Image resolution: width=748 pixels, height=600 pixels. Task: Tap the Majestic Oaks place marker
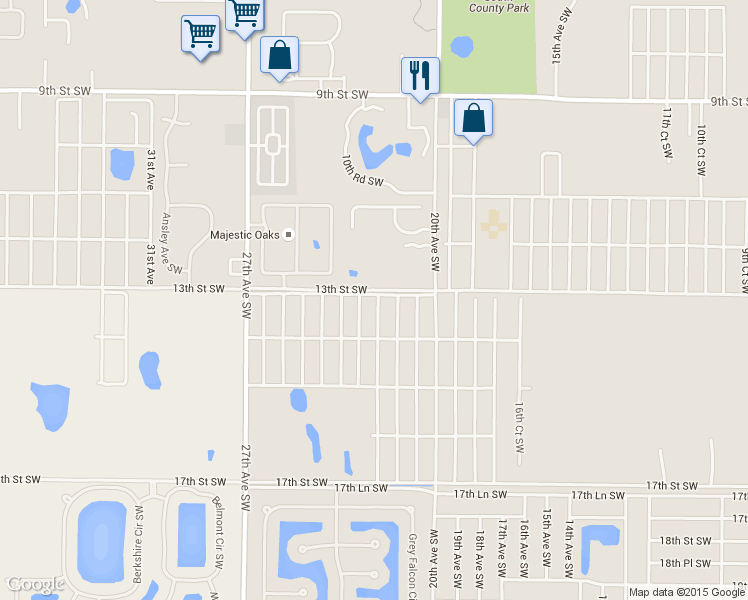click(x=289, y=235)
